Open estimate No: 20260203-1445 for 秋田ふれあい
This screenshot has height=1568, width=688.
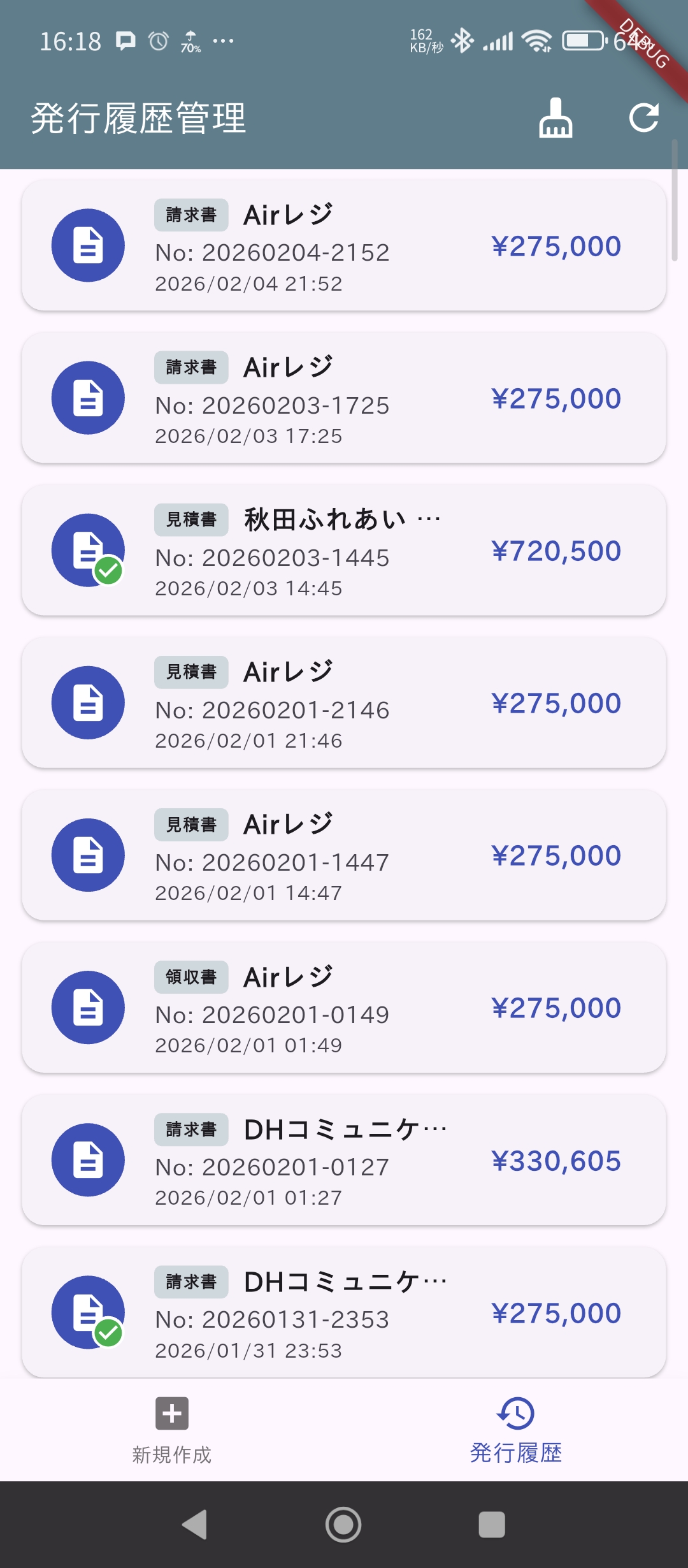344,551
